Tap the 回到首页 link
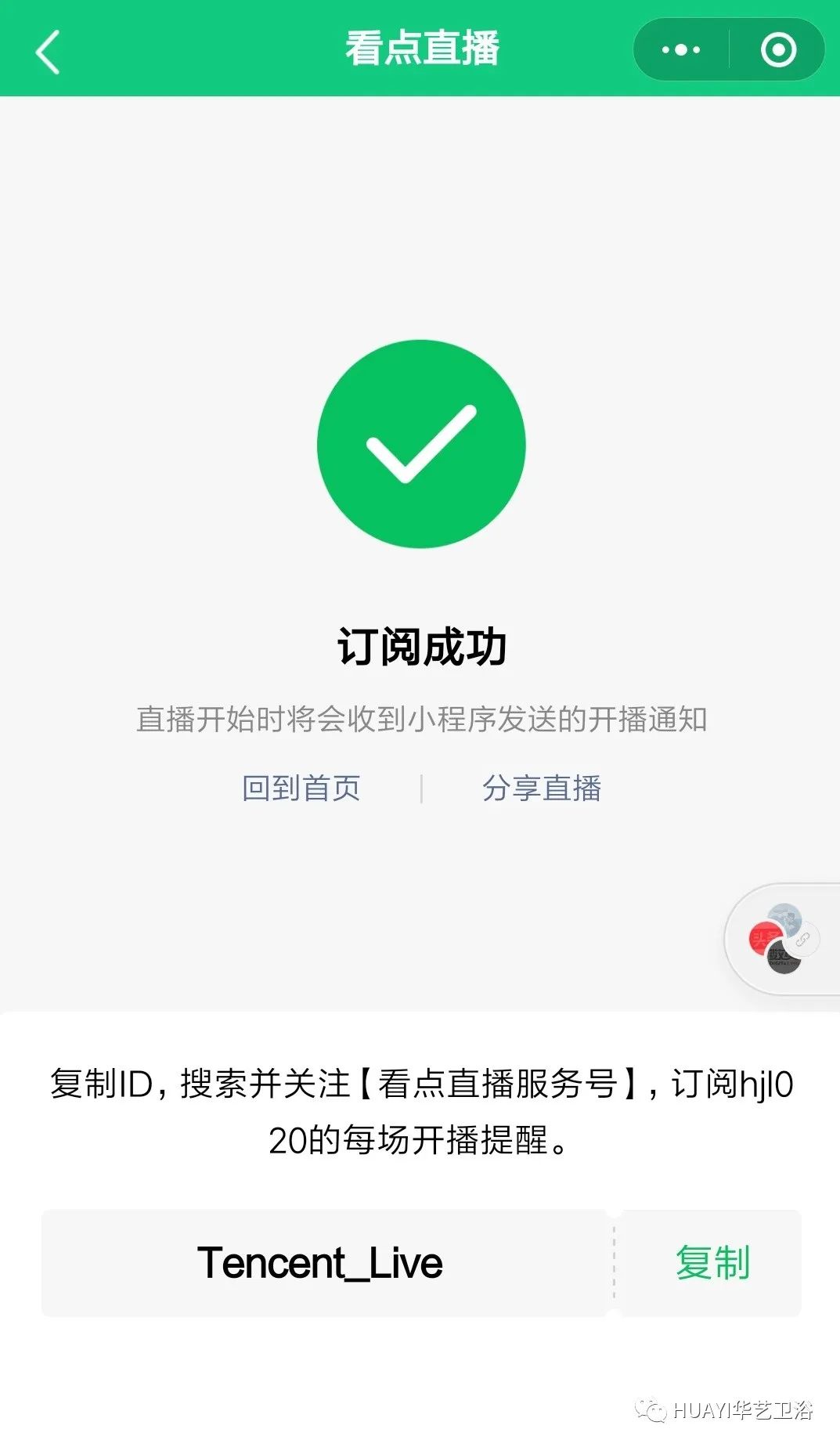The image size is (840, 1447). [x=301, y=788]
